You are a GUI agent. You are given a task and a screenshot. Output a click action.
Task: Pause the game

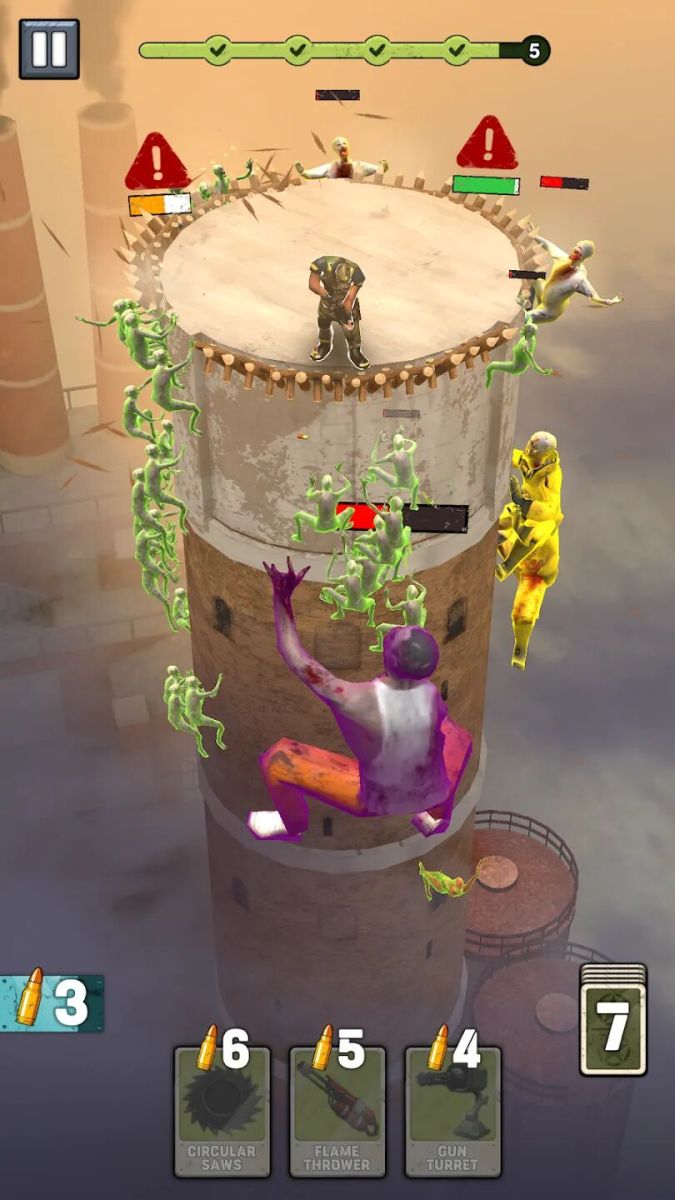pyautogui.click(x=49, y=49)
